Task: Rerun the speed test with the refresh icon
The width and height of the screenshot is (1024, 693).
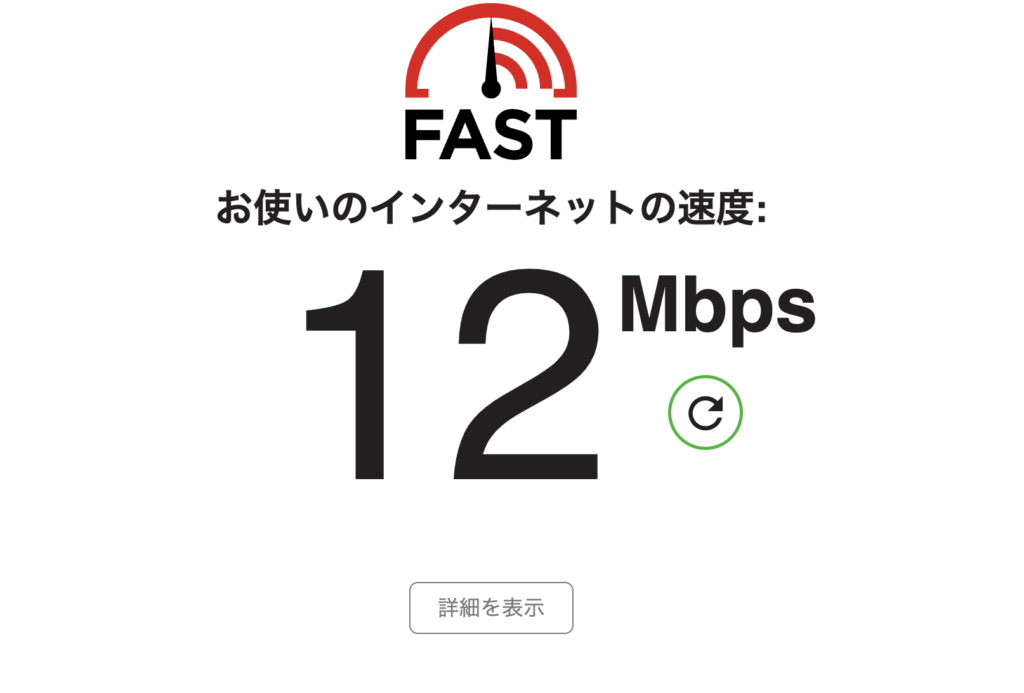Action: pos(705,412)
